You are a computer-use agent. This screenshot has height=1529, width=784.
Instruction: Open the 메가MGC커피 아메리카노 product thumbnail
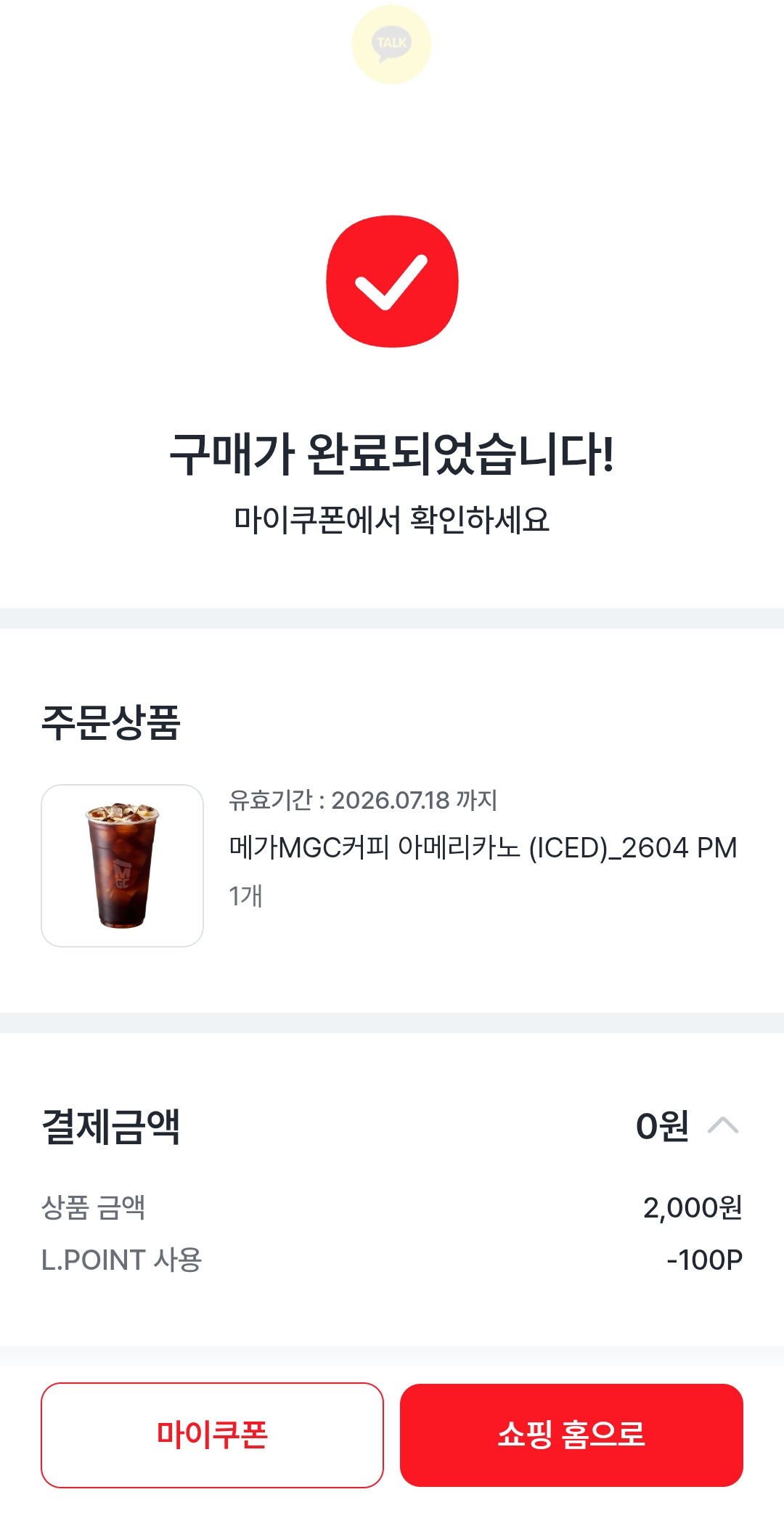[x=122, y=865]
